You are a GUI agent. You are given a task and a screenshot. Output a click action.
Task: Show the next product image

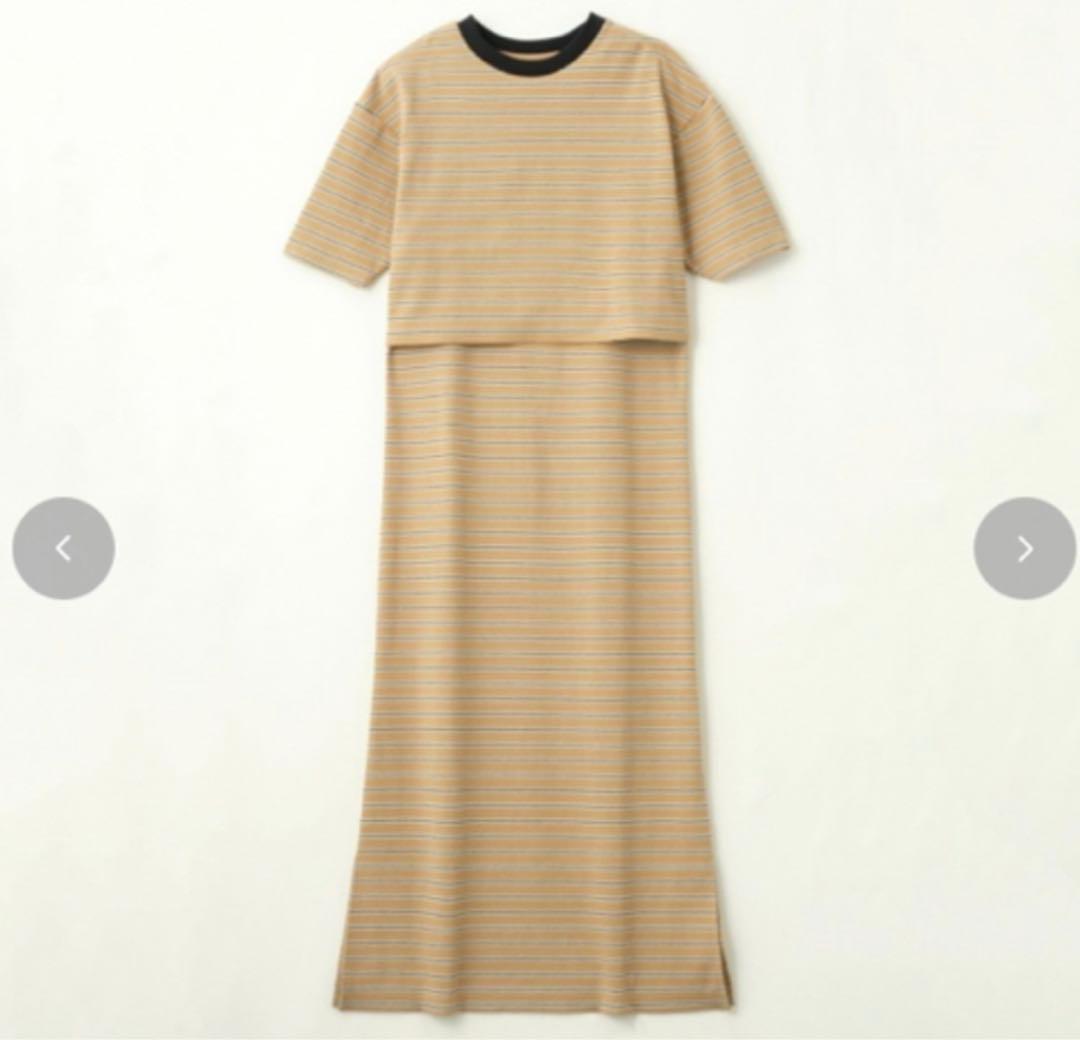[1024, 548]
